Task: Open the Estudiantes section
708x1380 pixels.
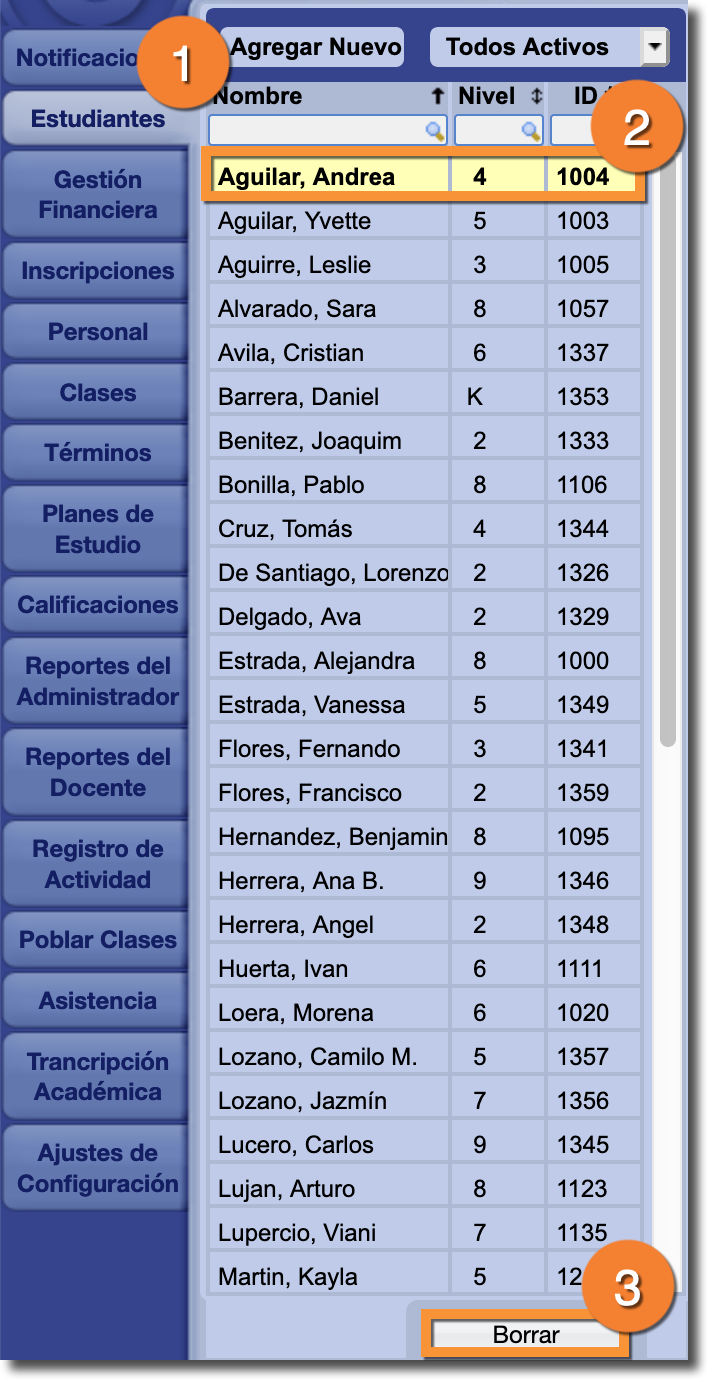Action: [x=97, y=119]
